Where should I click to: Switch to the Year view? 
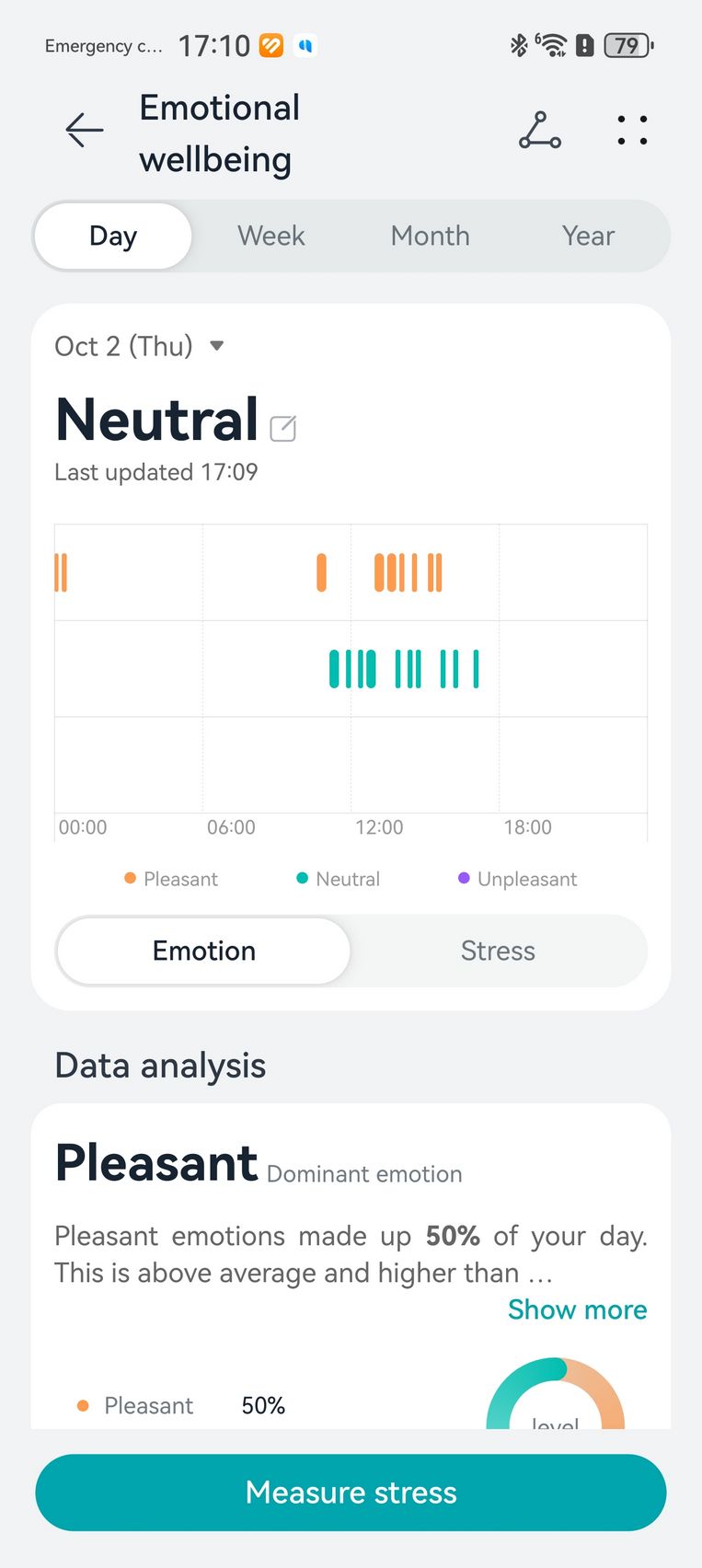588,236
